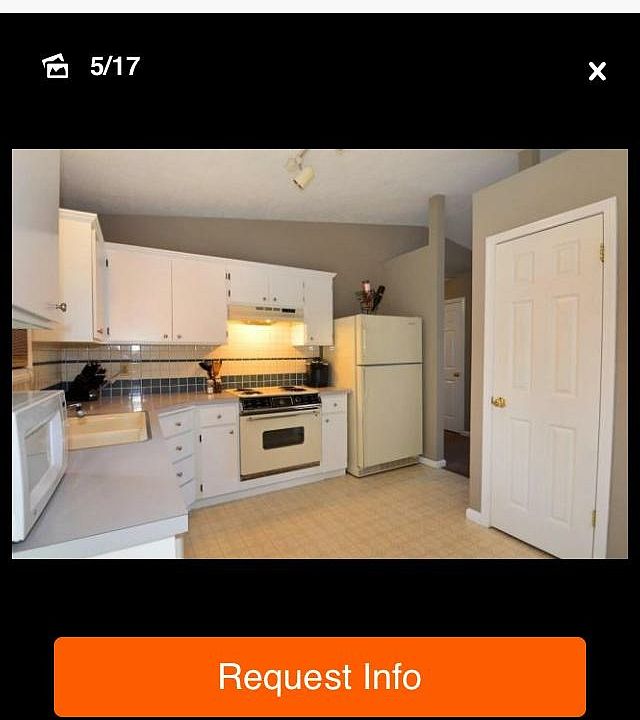Screen dimensions: 640x720
Task: Open the photo gallery grid icon
Action: pos(56,67)
